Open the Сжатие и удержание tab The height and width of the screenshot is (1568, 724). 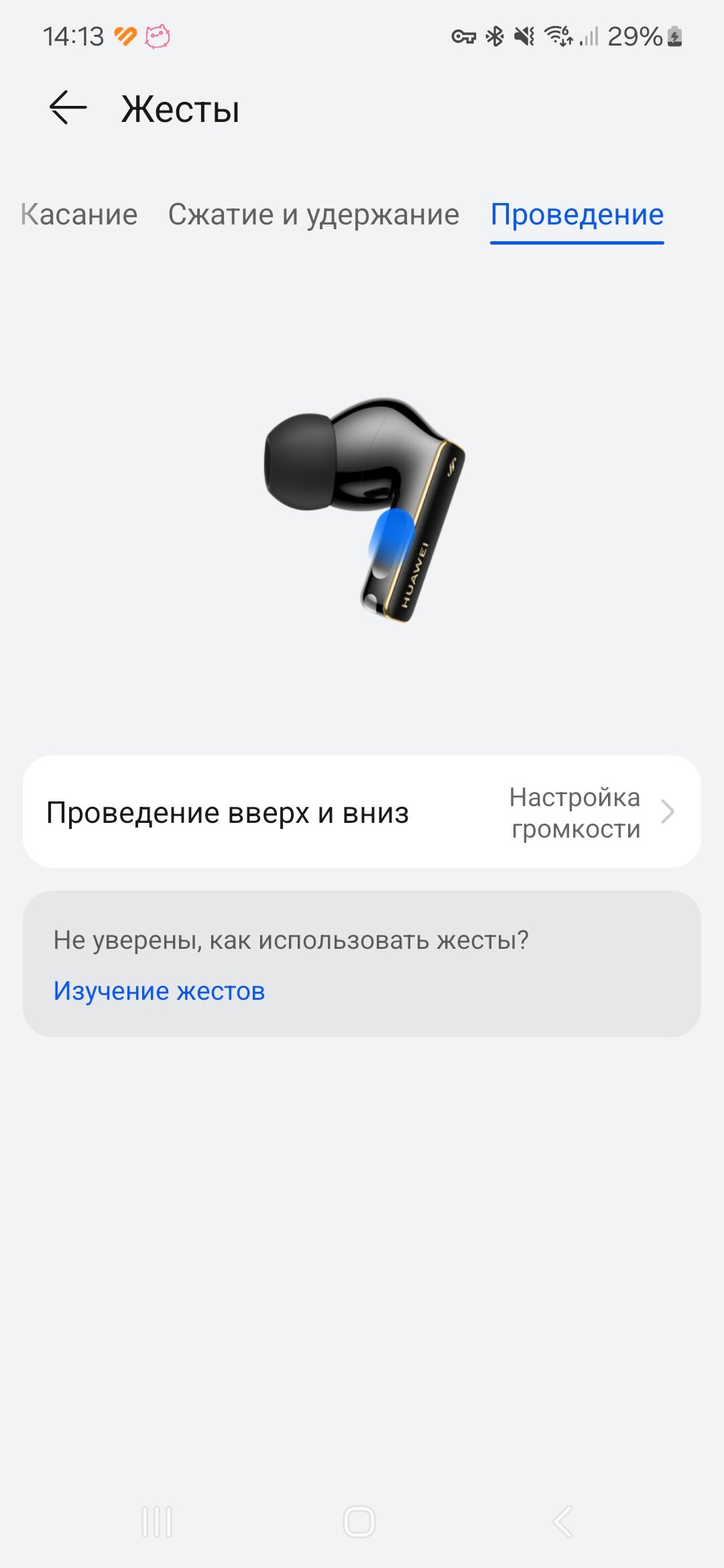coord(314,215)
